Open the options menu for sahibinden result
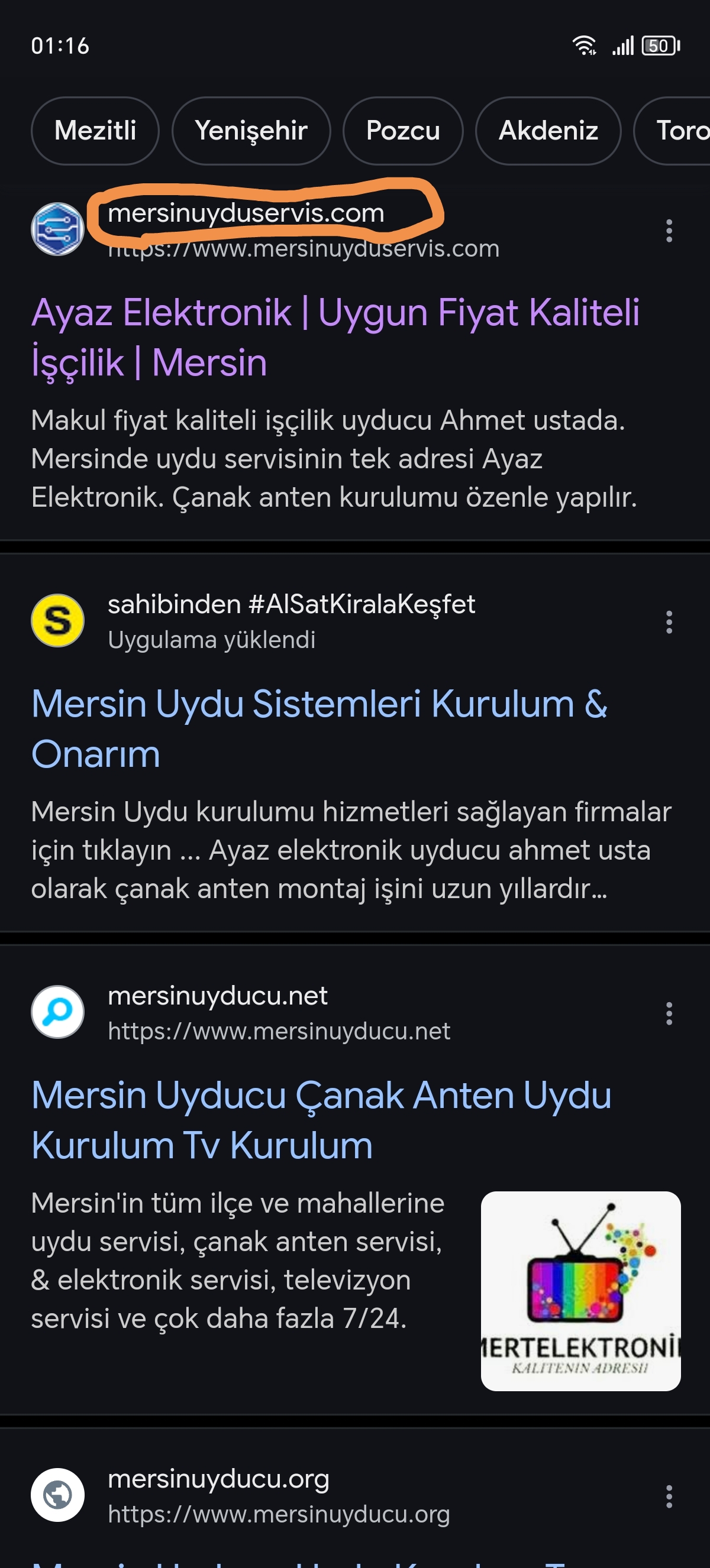710x1568 pixels. [669, 622]
